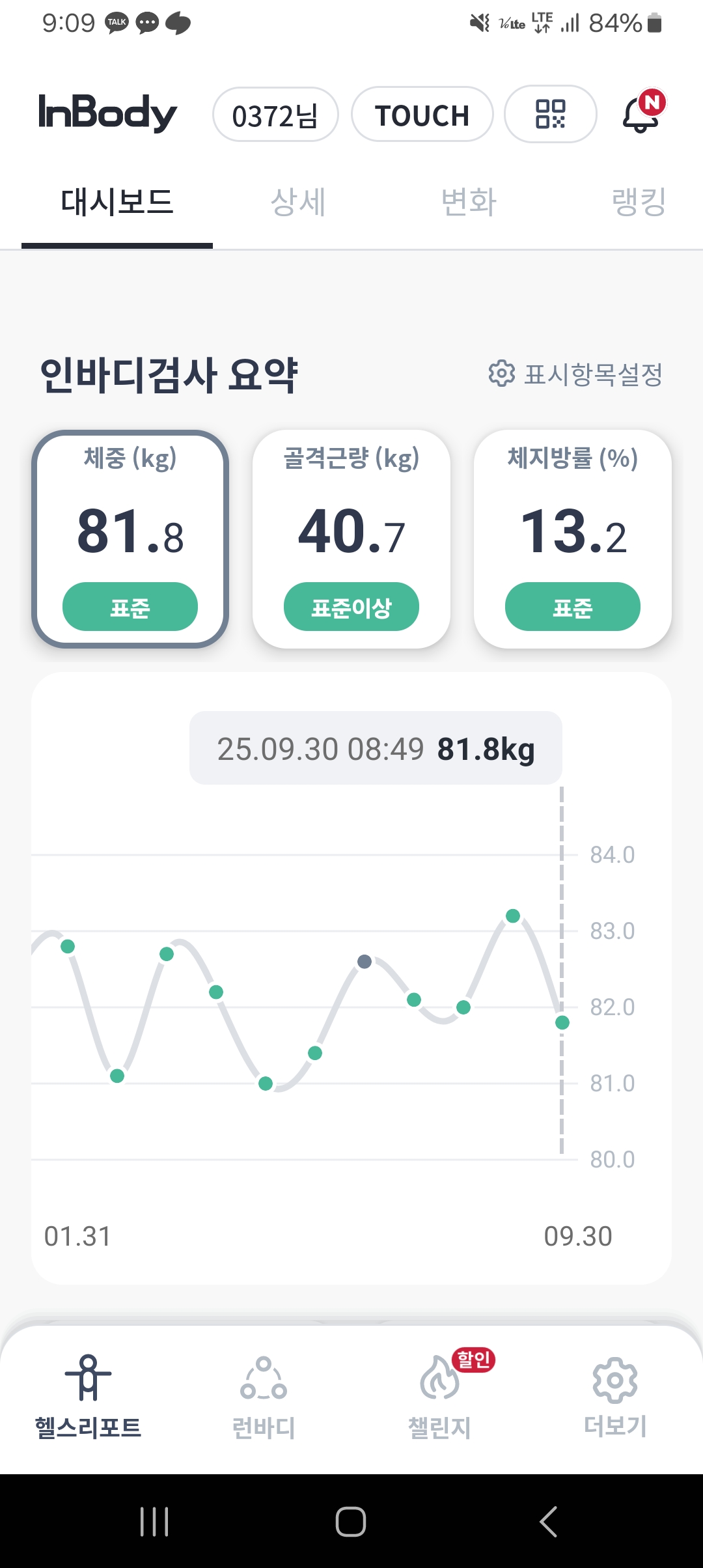Screen dimensions: 703x1568
Task: Tap the highest point on the weight graph
Action: point(513,916)
